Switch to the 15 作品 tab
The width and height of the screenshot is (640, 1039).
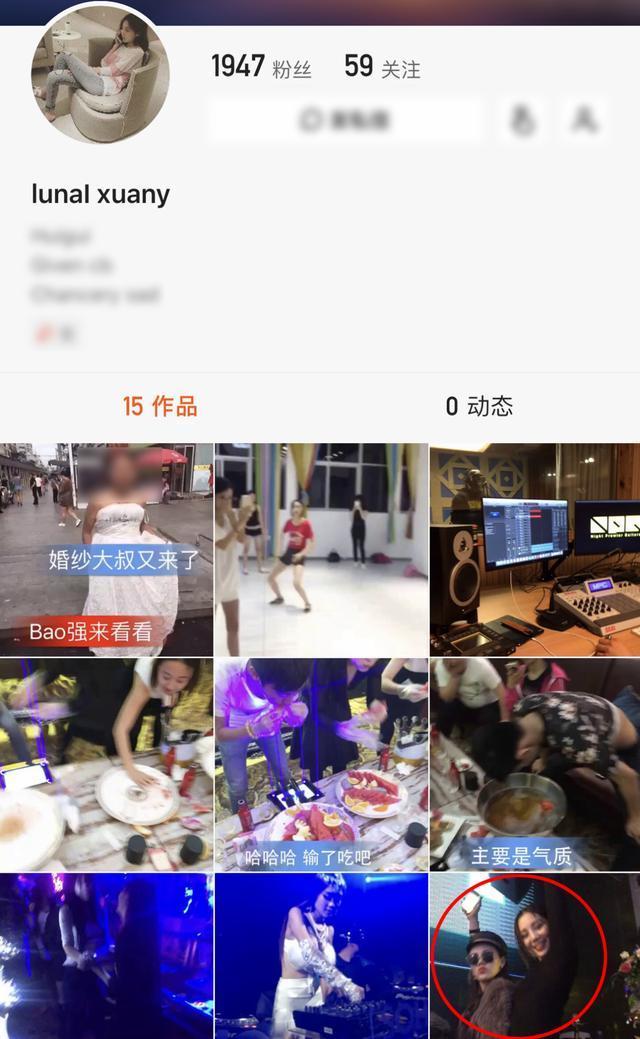pos(160,406)
